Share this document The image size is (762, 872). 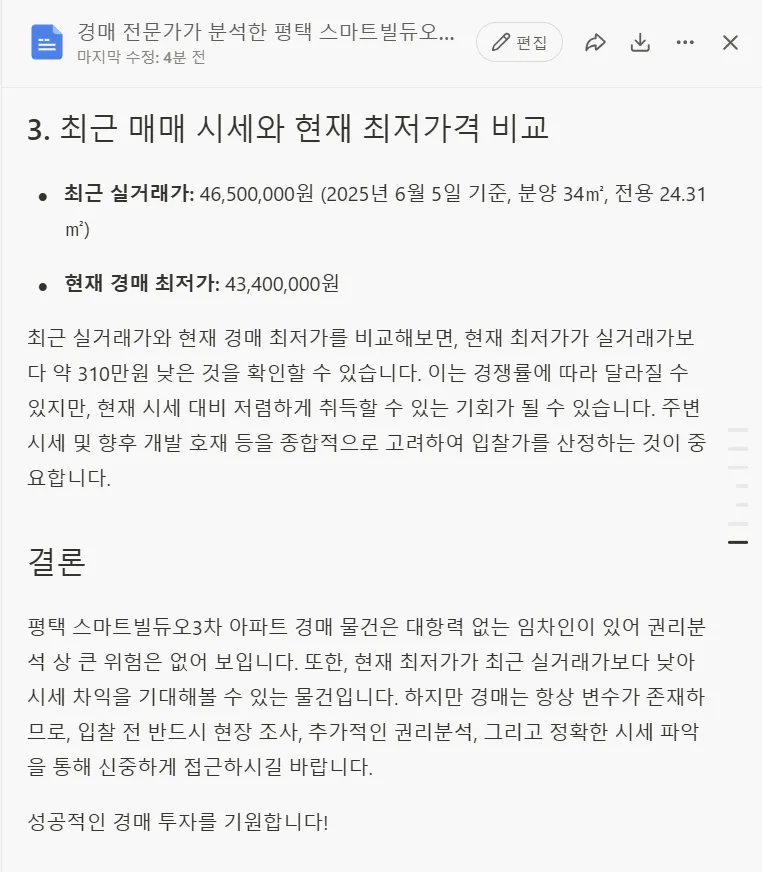click(595, 42)
